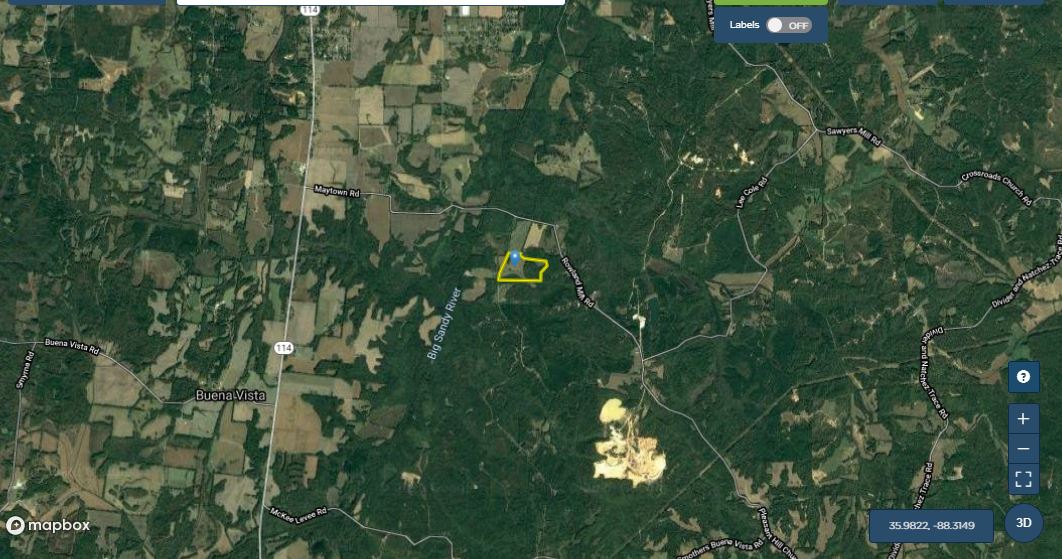Image resolution: width=1062 pixels, height=559 pixels.
Task: Open the help question mark button
Action: pos(1023,377)
